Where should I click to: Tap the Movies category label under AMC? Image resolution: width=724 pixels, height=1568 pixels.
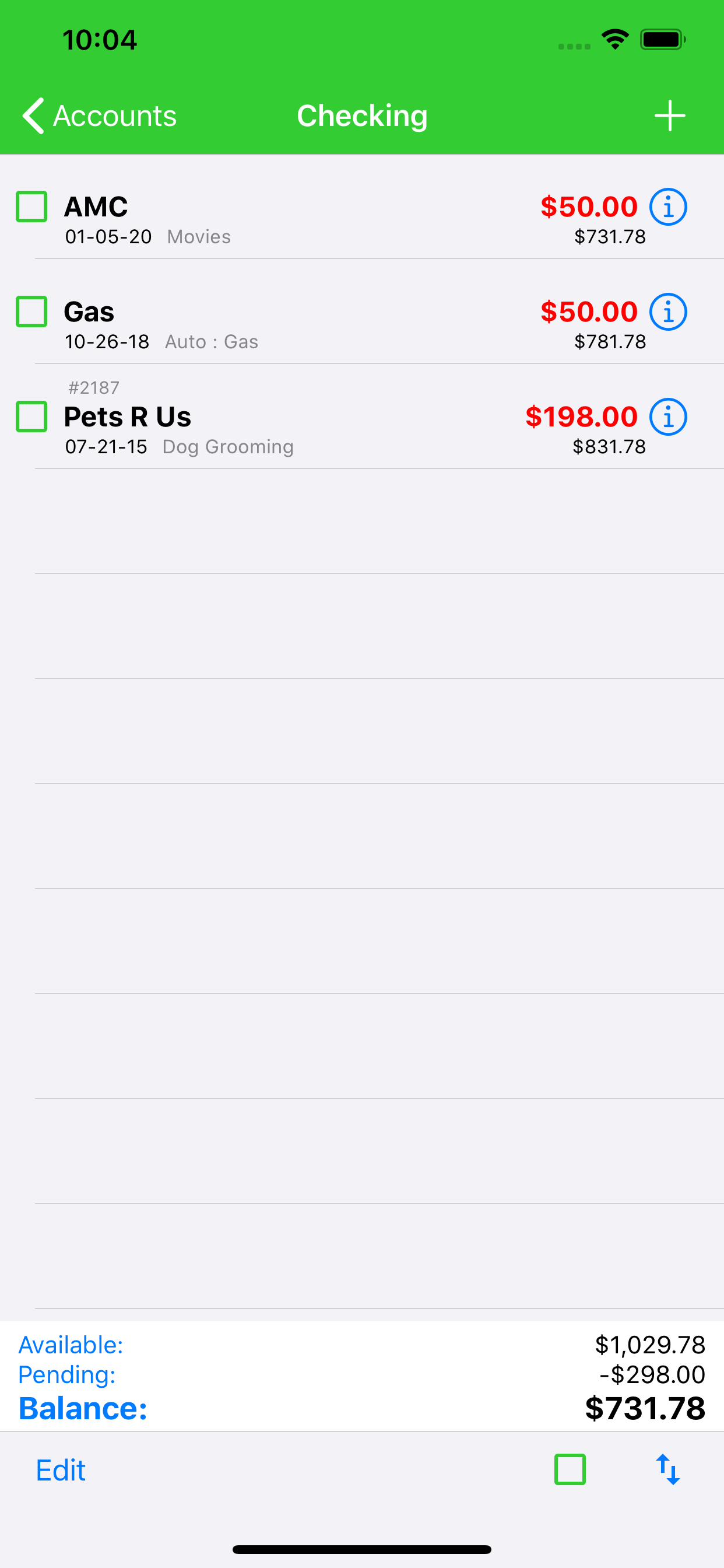[x=198, y=237]
